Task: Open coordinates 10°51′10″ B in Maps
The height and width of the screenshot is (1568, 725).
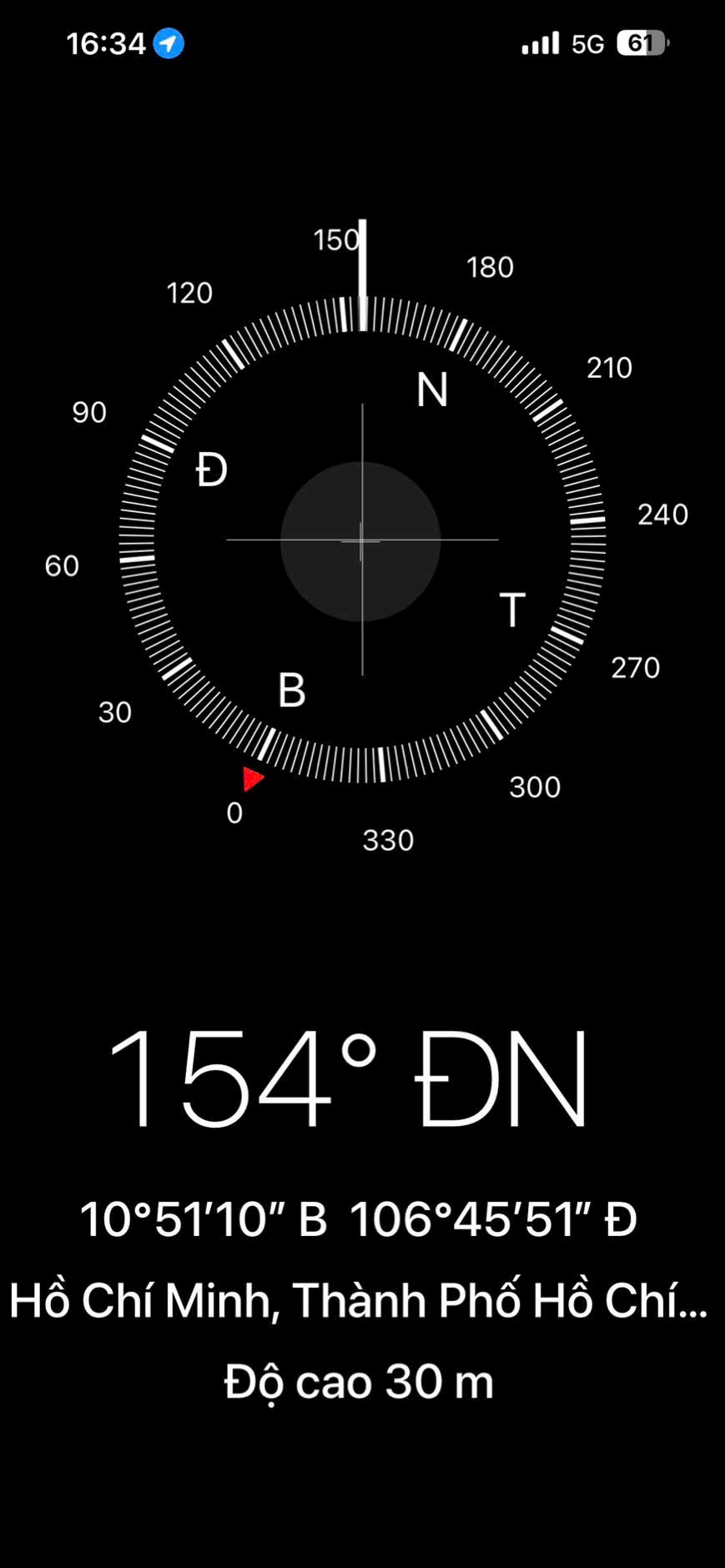Action: pyautogui.click(x=358, y=1219)
